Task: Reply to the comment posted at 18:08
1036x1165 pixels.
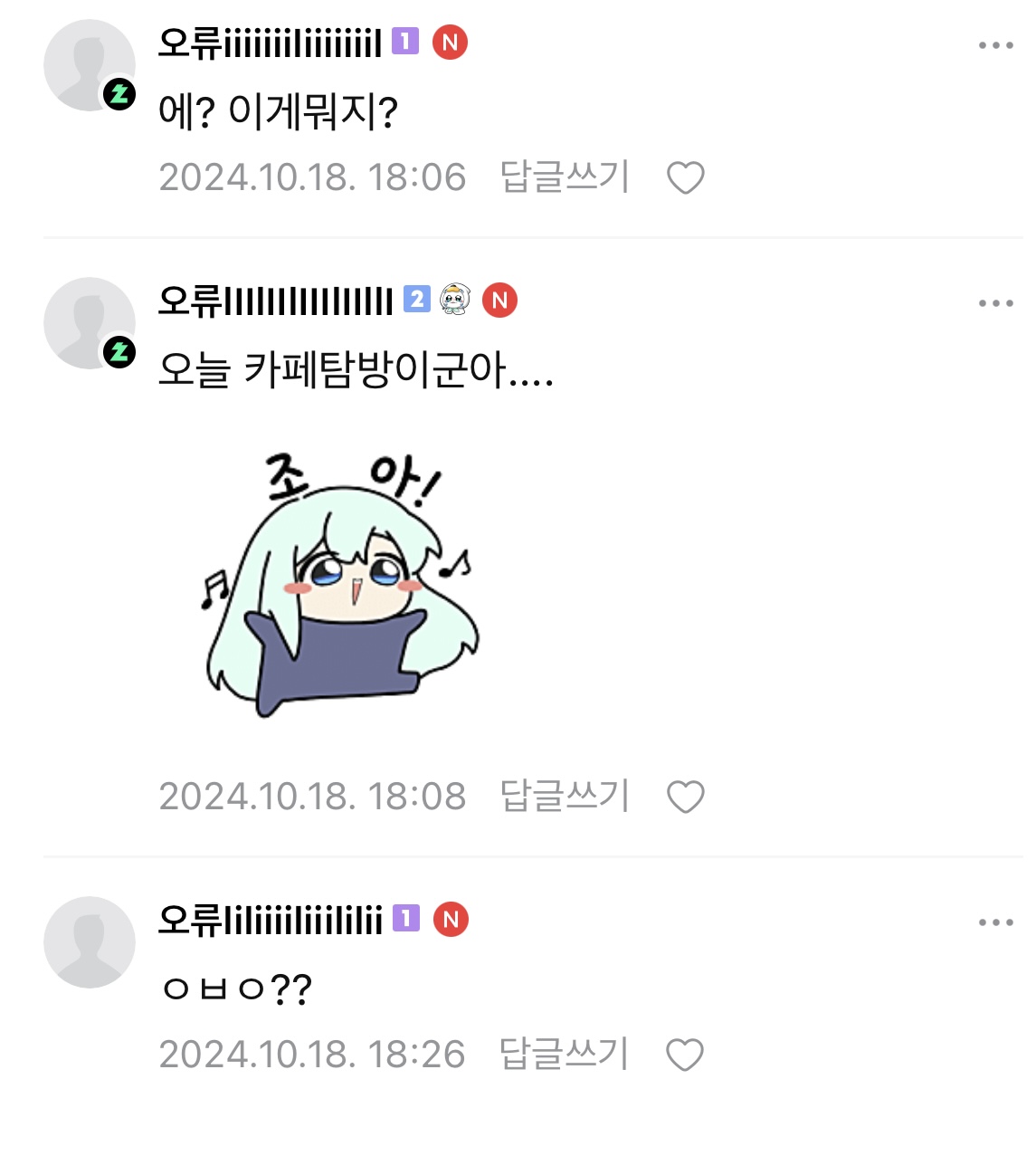Action: 565,796
